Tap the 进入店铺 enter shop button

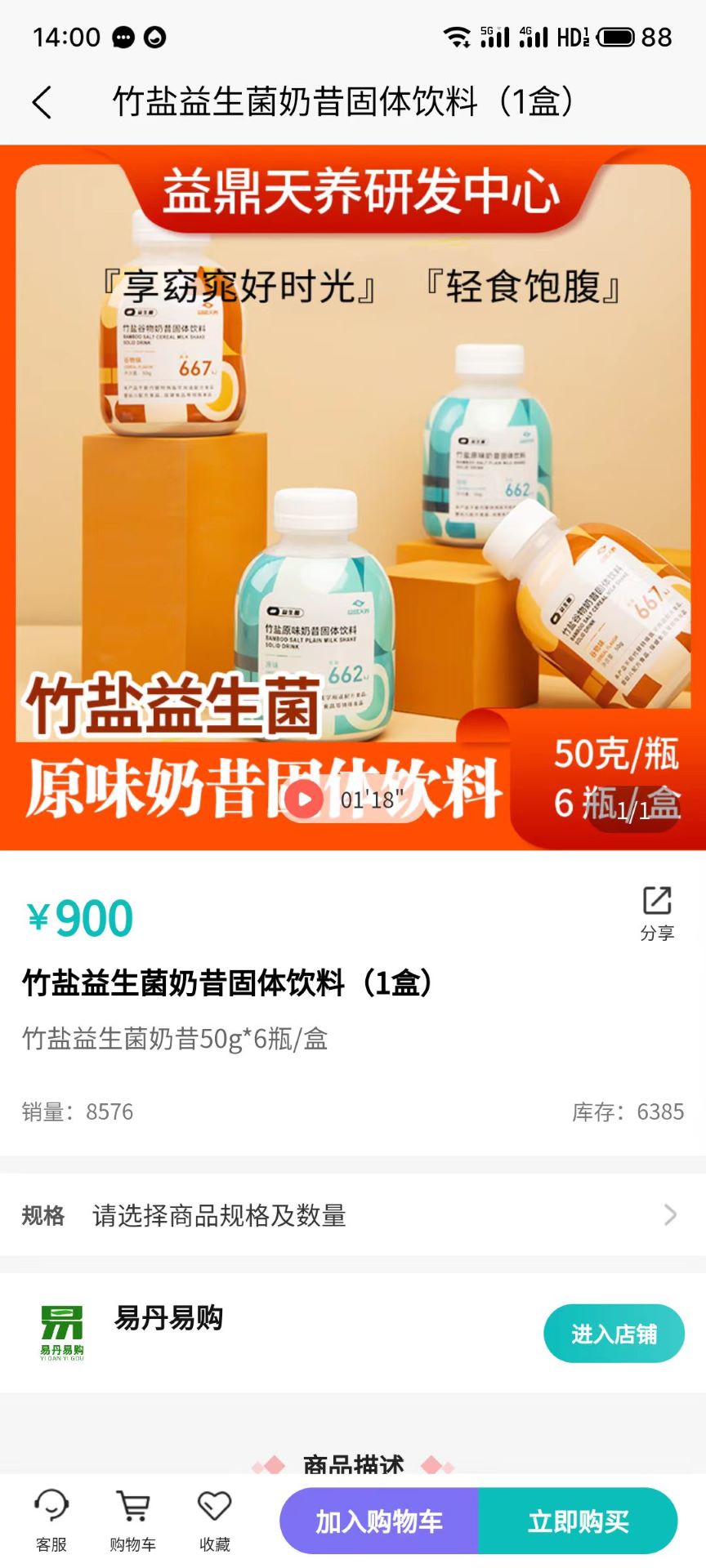pyautogui.click(x=614, y=1333)
